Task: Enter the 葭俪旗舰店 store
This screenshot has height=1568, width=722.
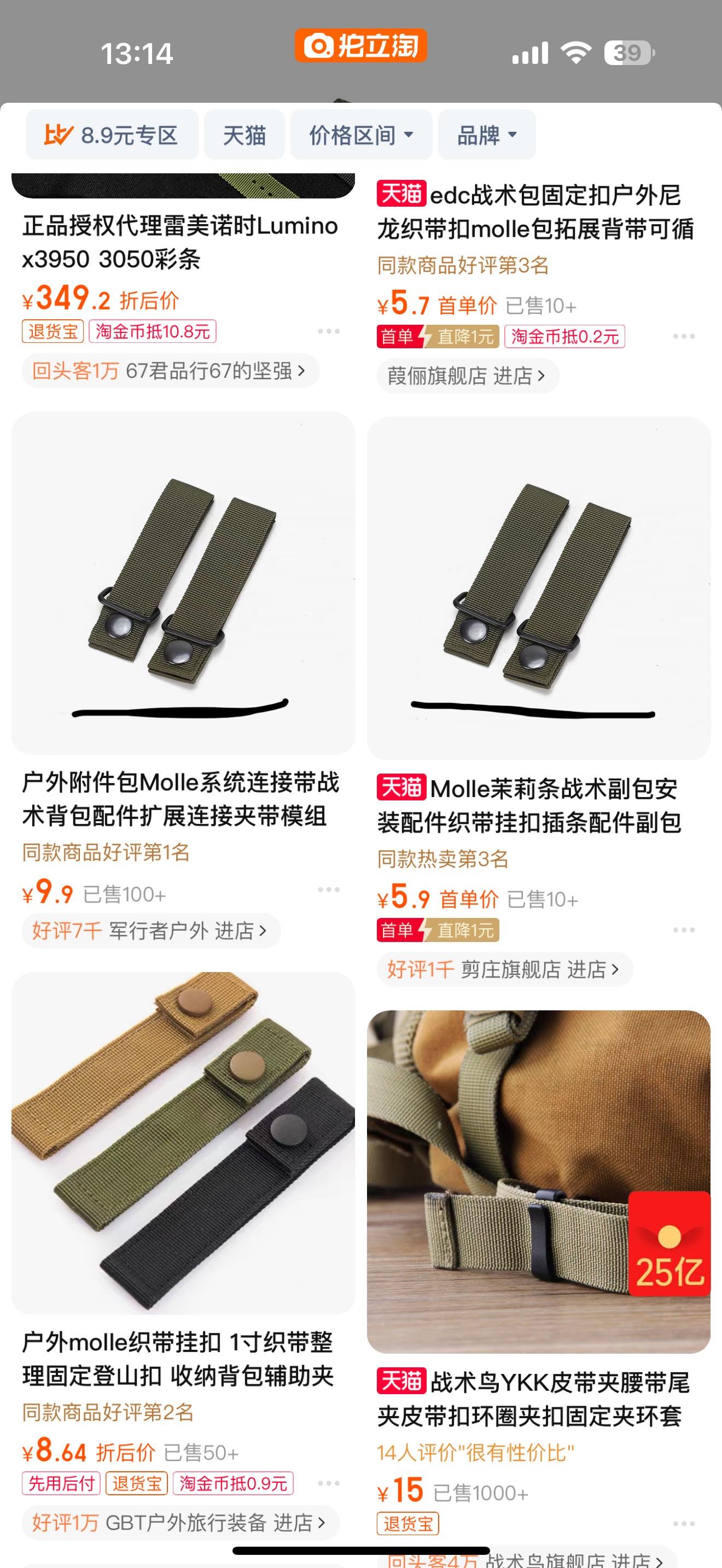Action: tap(467, 376)
